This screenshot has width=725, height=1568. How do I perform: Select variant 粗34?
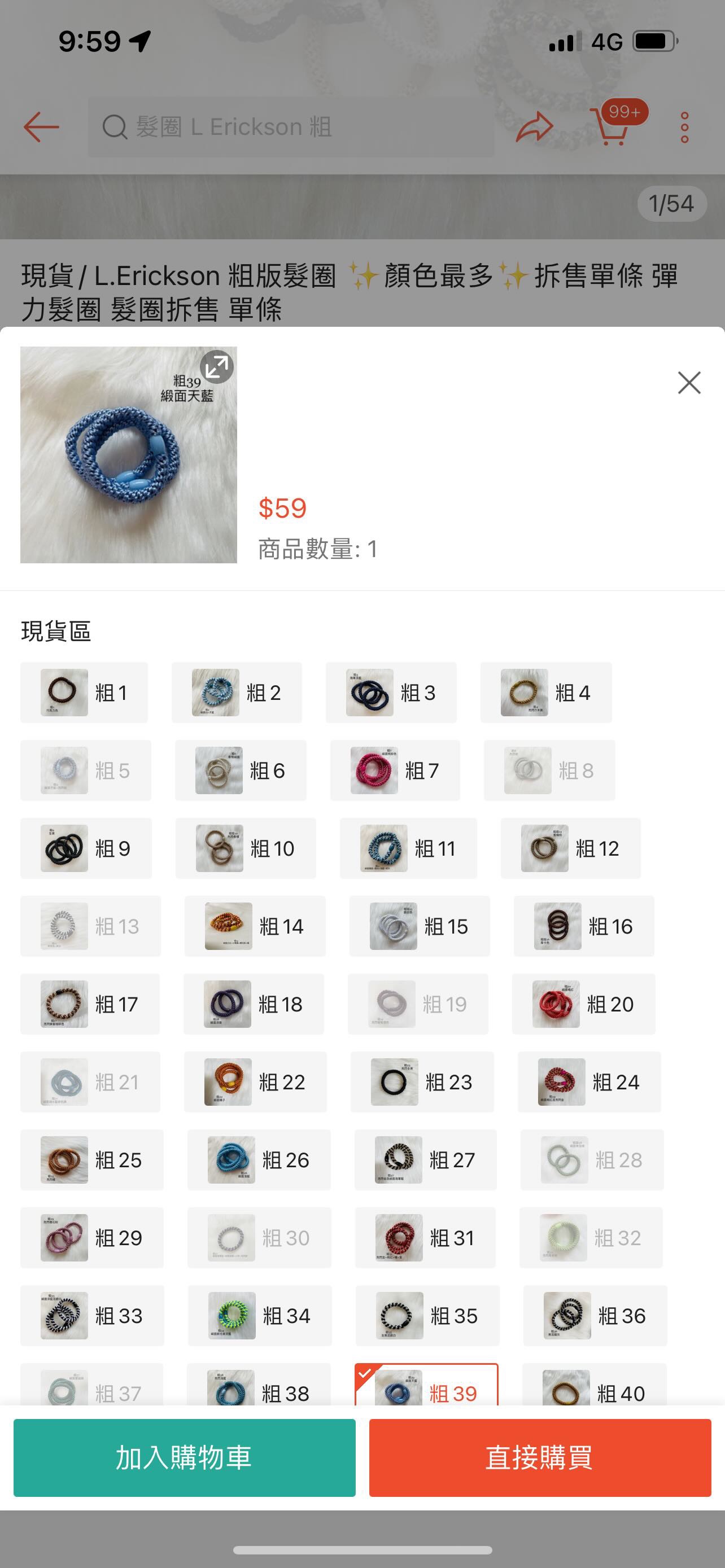click(x=259, y=1316)
